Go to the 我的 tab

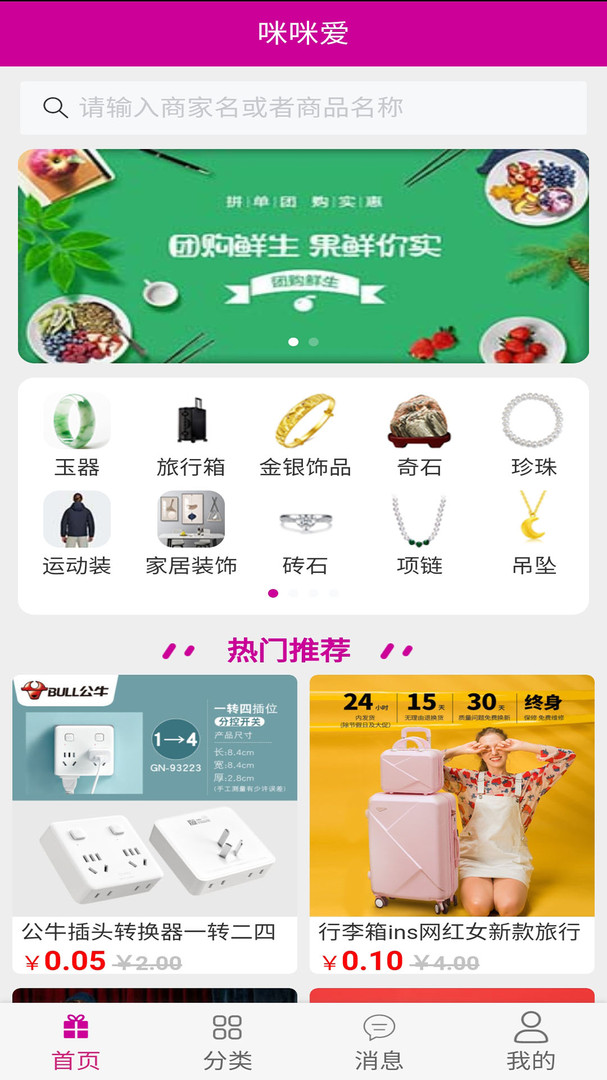coord(531,1042)
